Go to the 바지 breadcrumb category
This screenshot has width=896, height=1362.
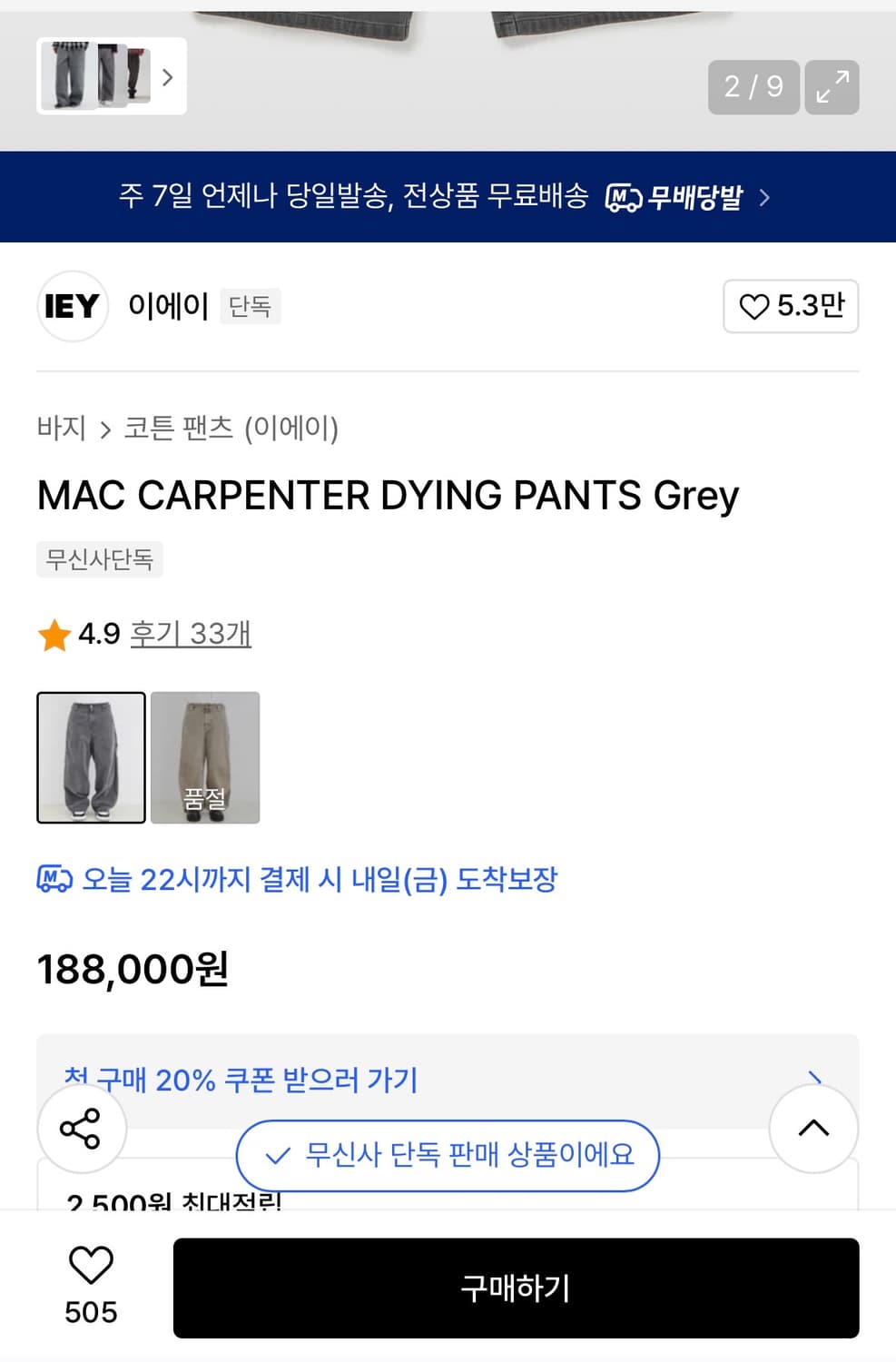(x=60, y=428)
